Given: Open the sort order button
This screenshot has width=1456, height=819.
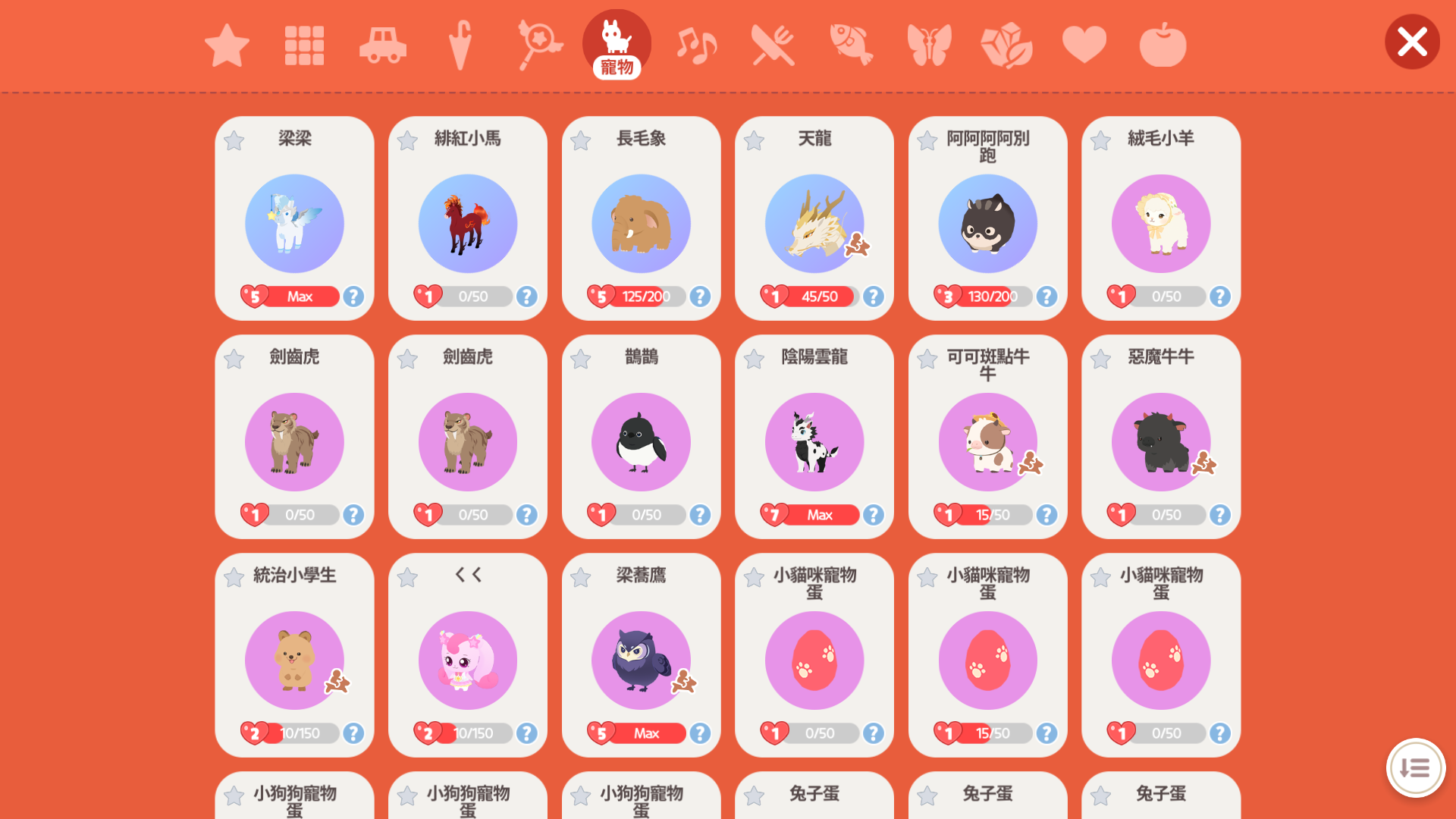Looking at the screenshot, I should [1415, 767].
